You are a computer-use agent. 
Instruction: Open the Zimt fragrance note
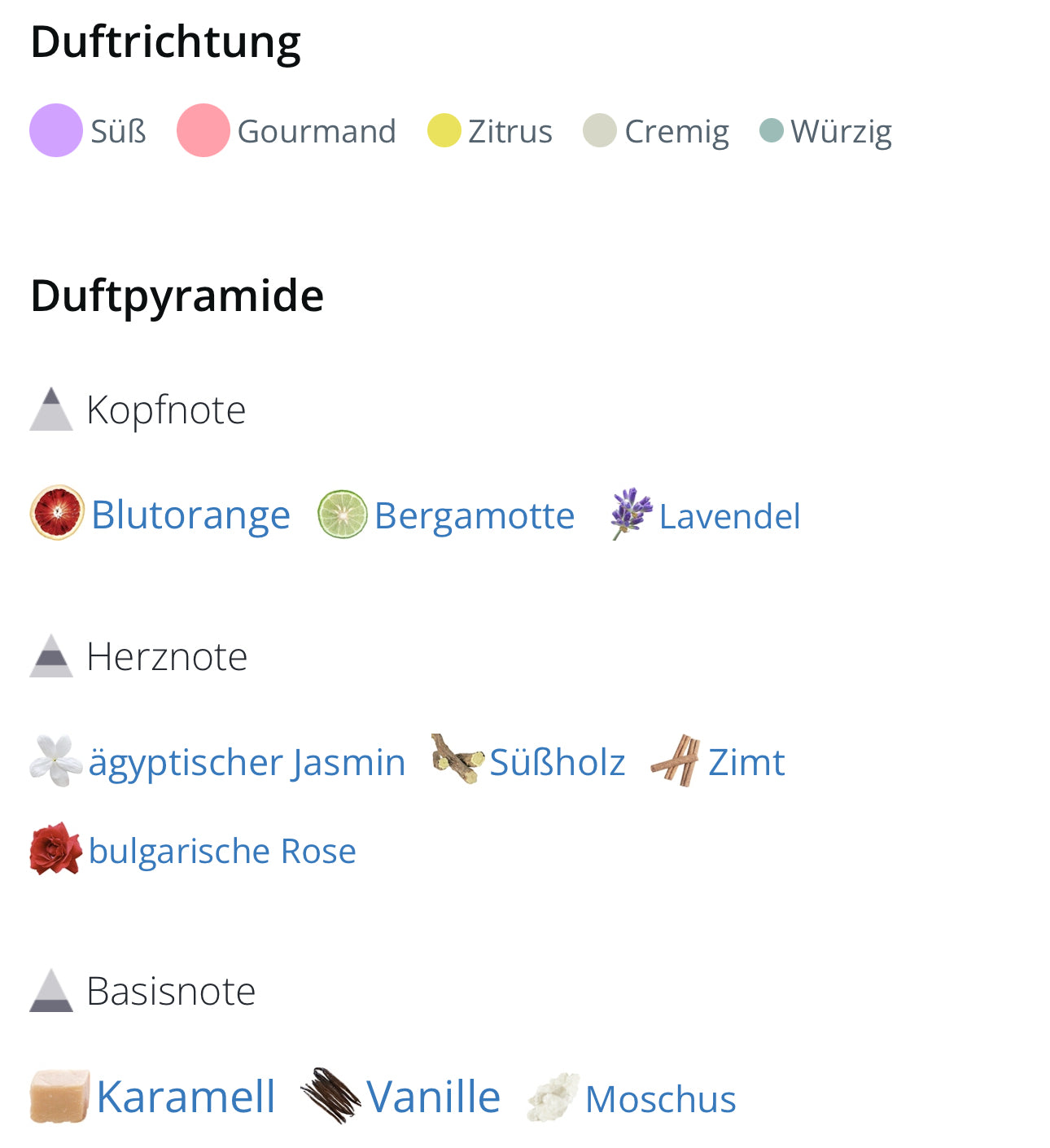(746, 762)
